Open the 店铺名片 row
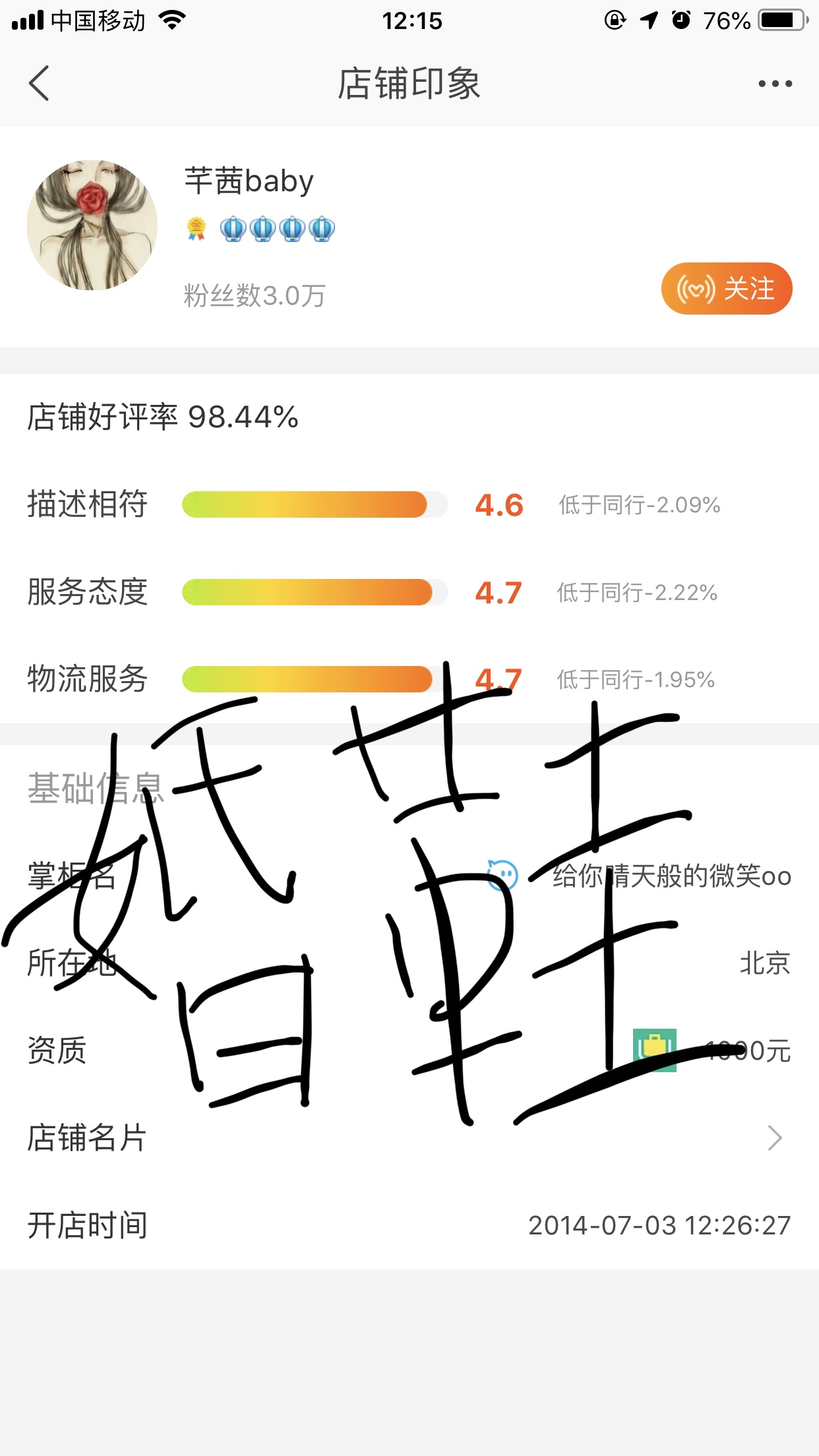 409,1137
